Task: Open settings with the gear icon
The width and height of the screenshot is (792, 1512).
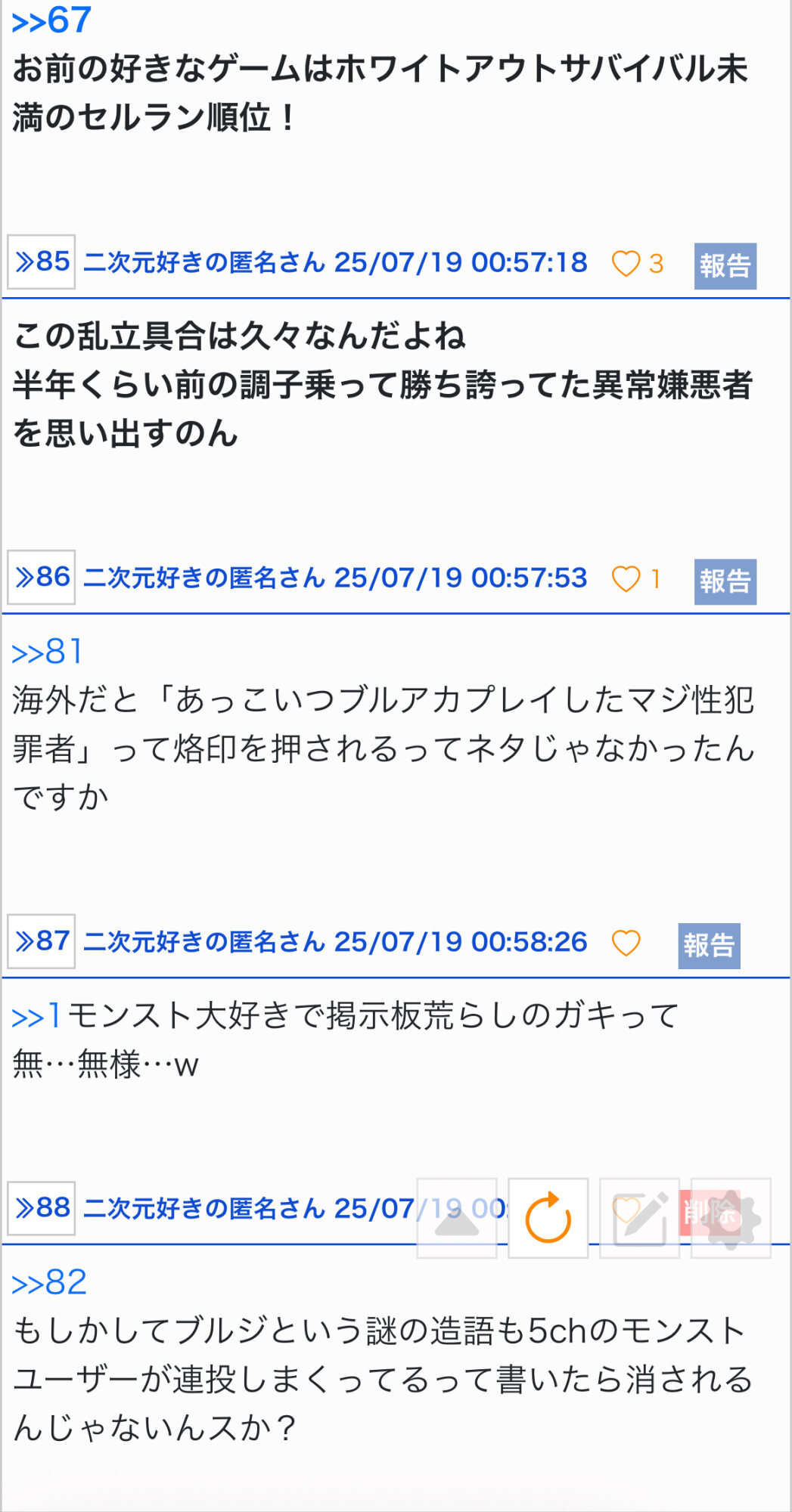Action: [x=731, y=1218]
